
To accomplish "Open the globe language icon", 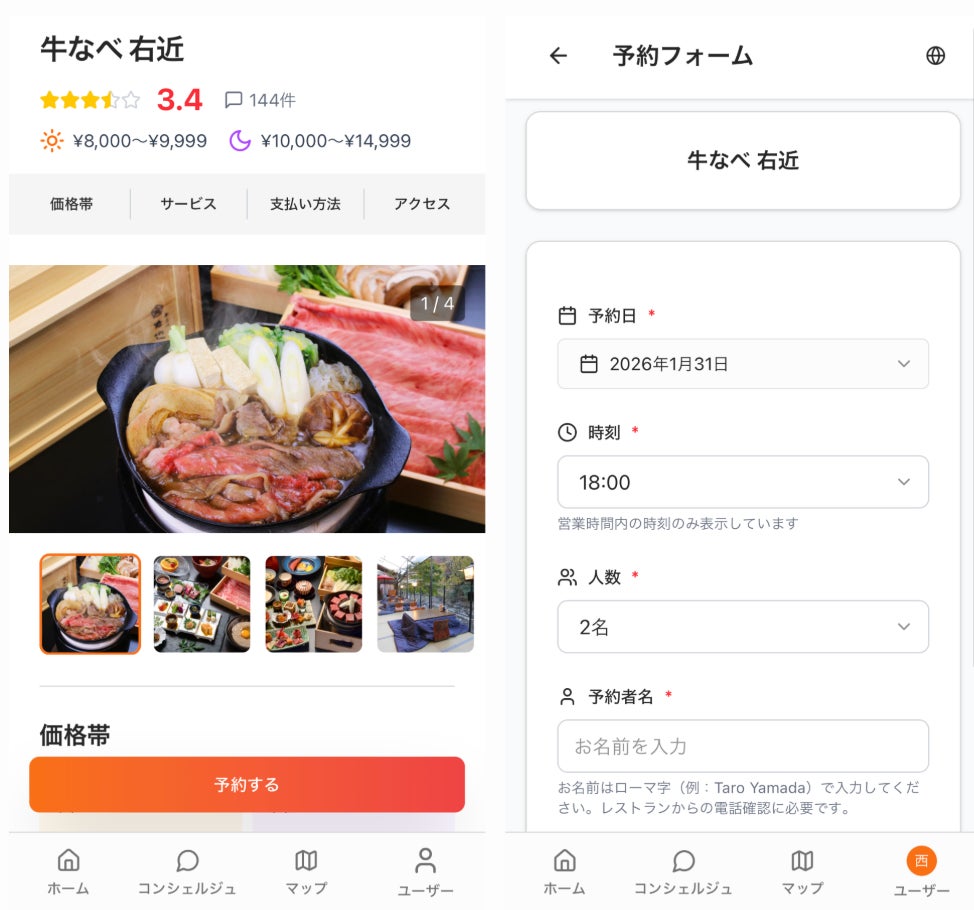I will click(935, 56).
